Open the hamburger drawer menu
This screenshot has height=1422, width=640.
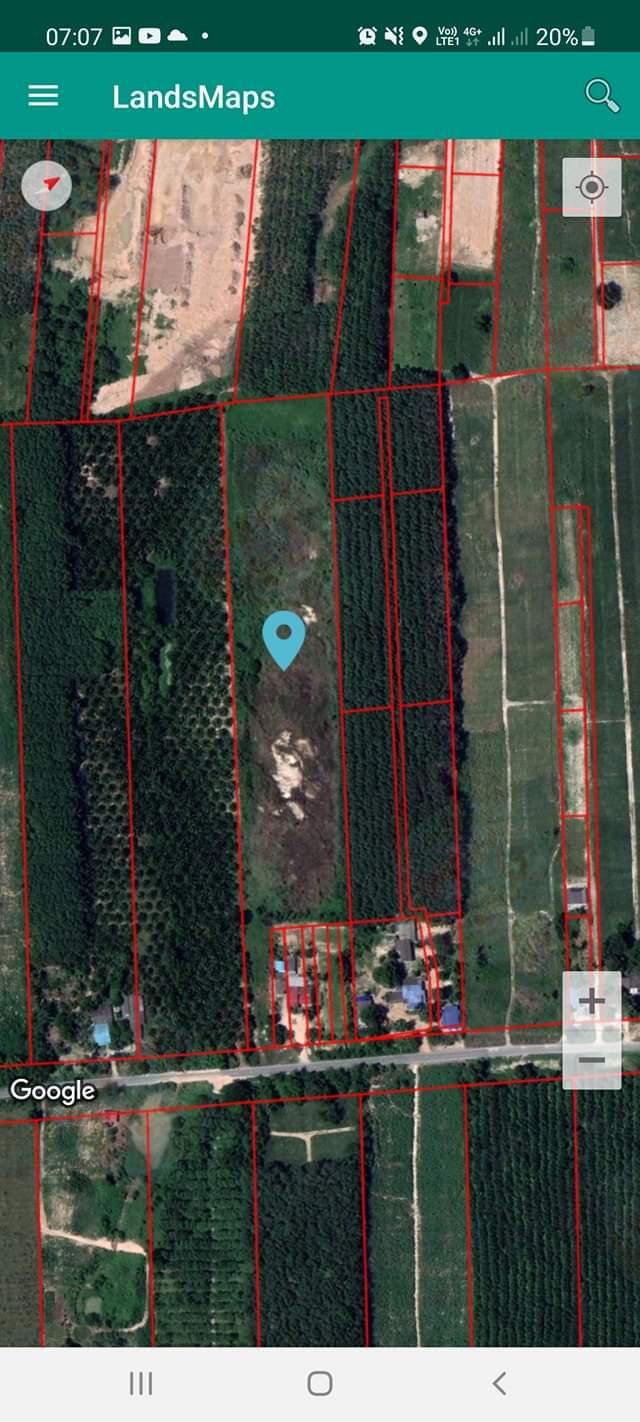tap(43, 96)
